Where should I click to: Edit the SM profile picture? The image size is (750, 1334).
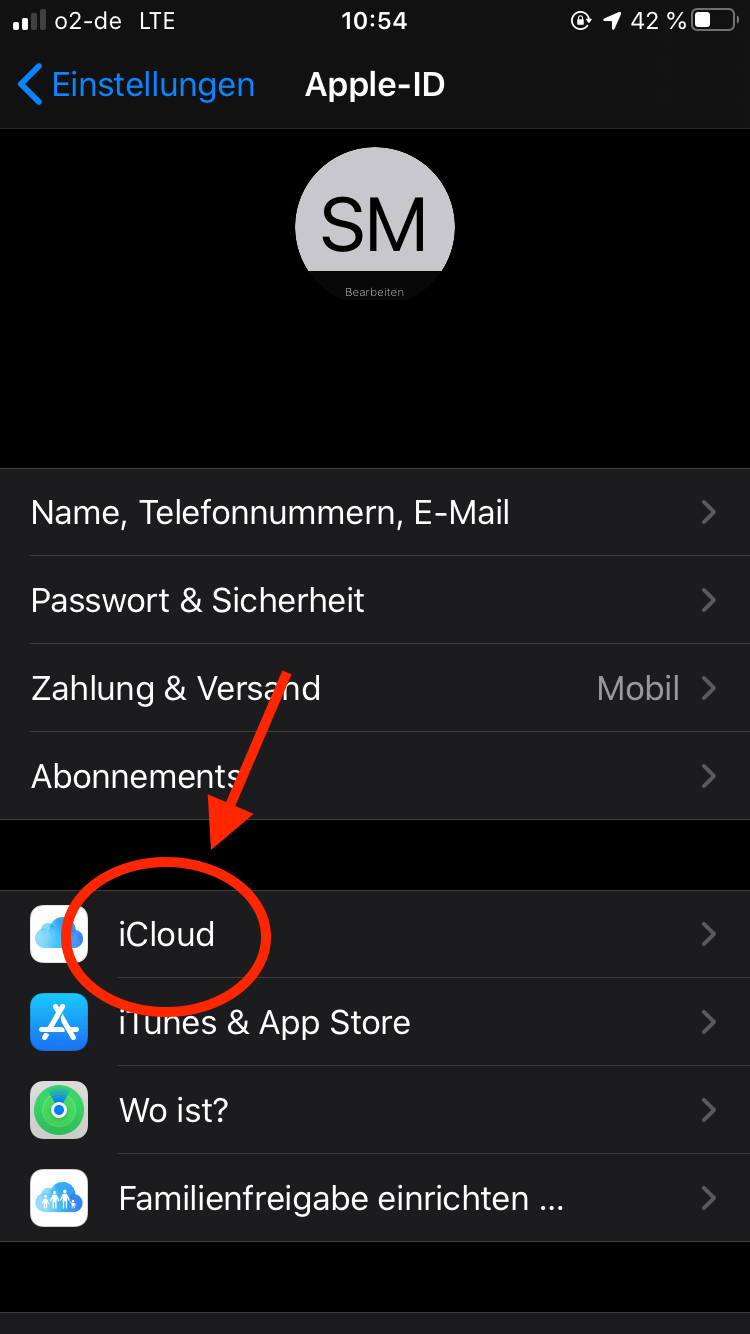(374, 227)
